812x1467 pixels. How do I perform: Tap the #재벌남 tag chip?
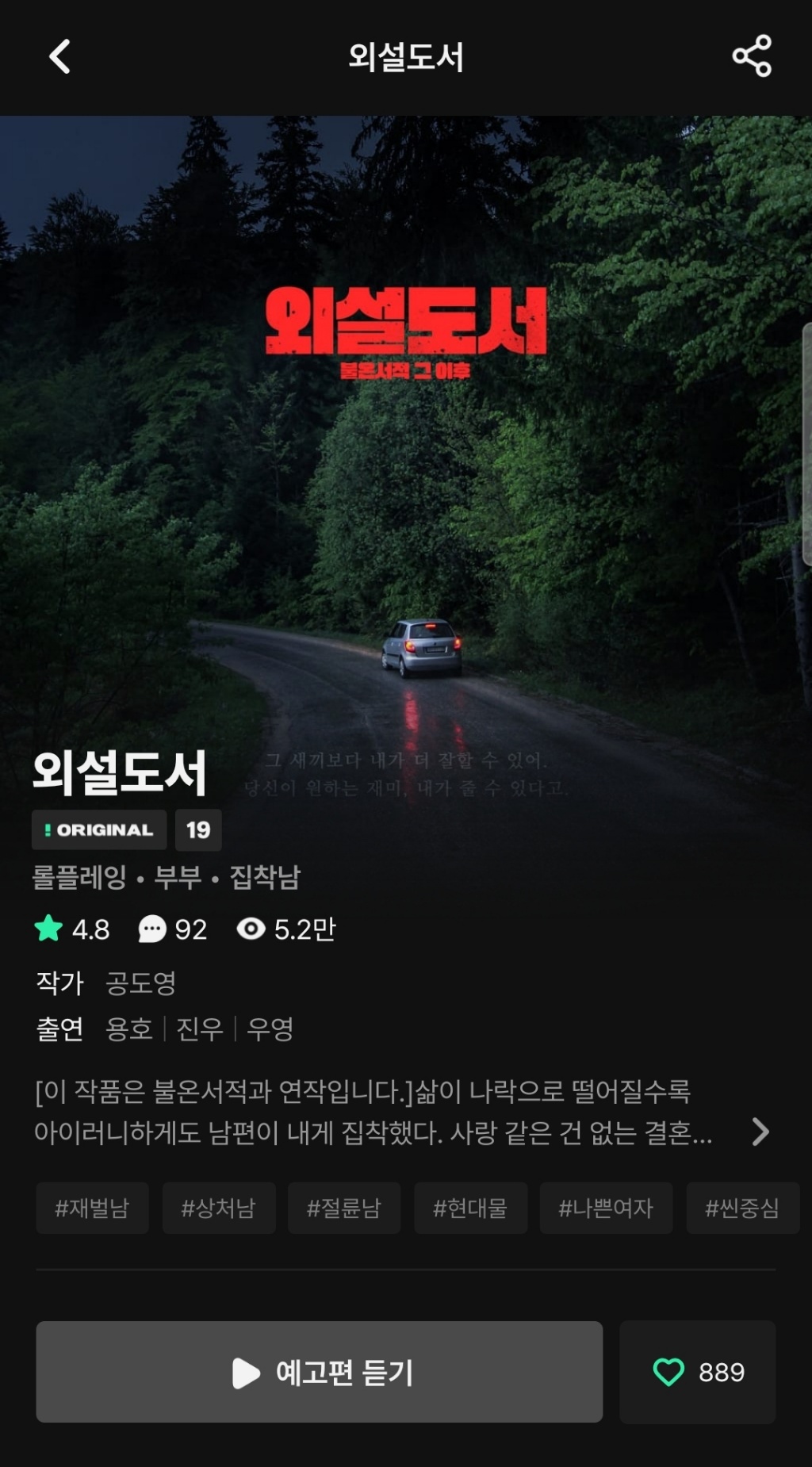point(92,1208)
